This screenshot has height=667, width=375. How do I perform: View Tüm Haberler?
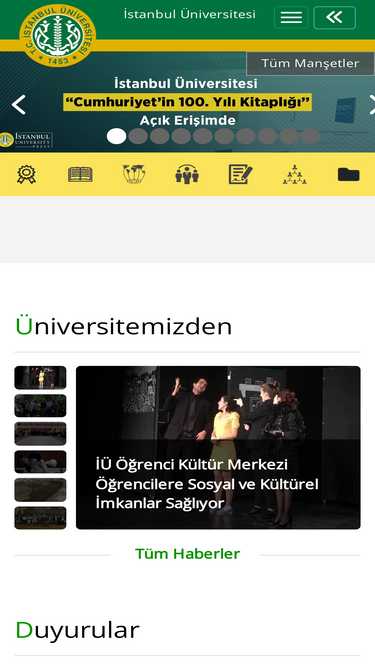click(x=188, y=554)
